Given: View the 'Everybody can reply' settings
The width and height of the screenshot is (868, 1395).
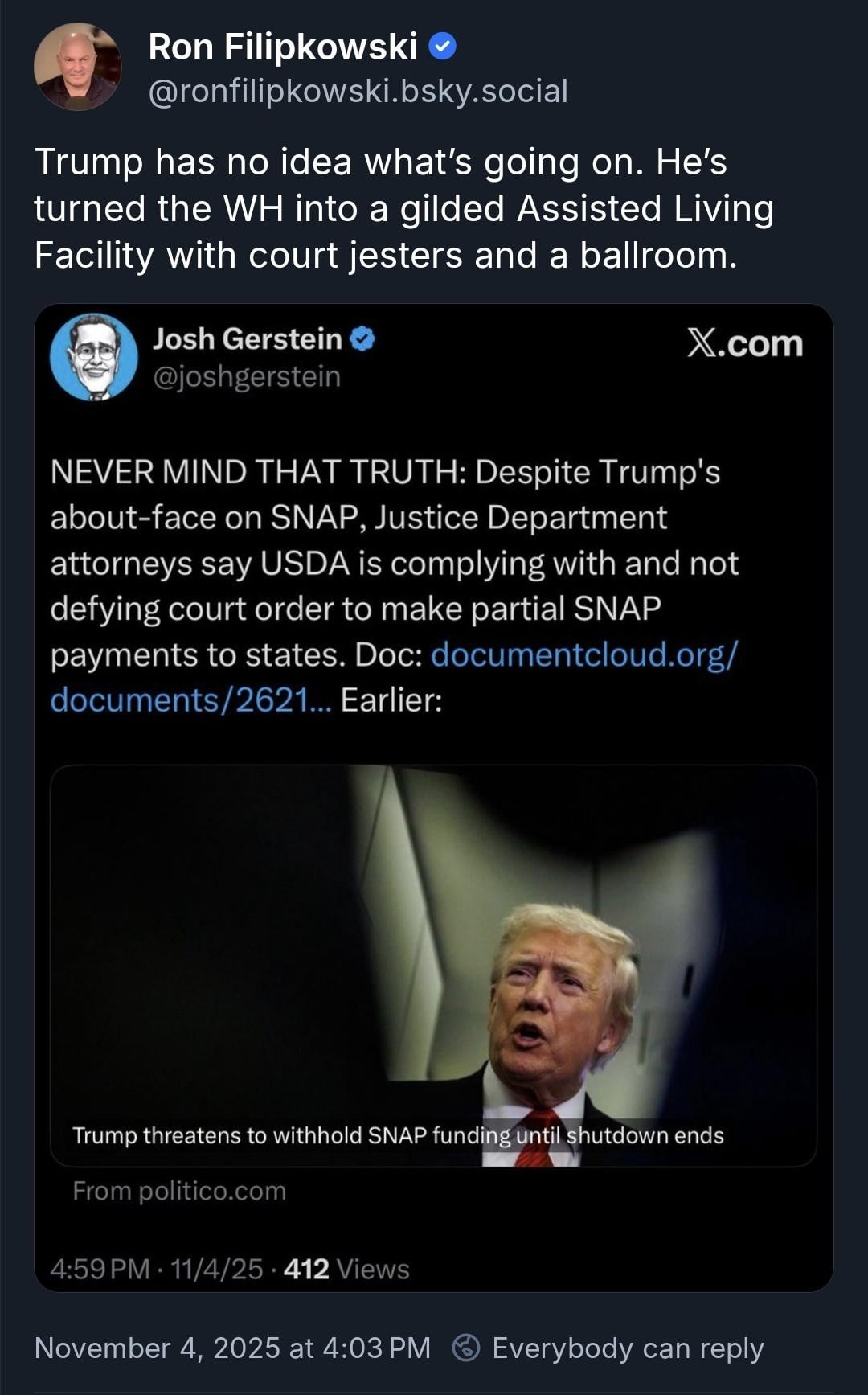Looking at the screenshot, I should pos(608,1348).
